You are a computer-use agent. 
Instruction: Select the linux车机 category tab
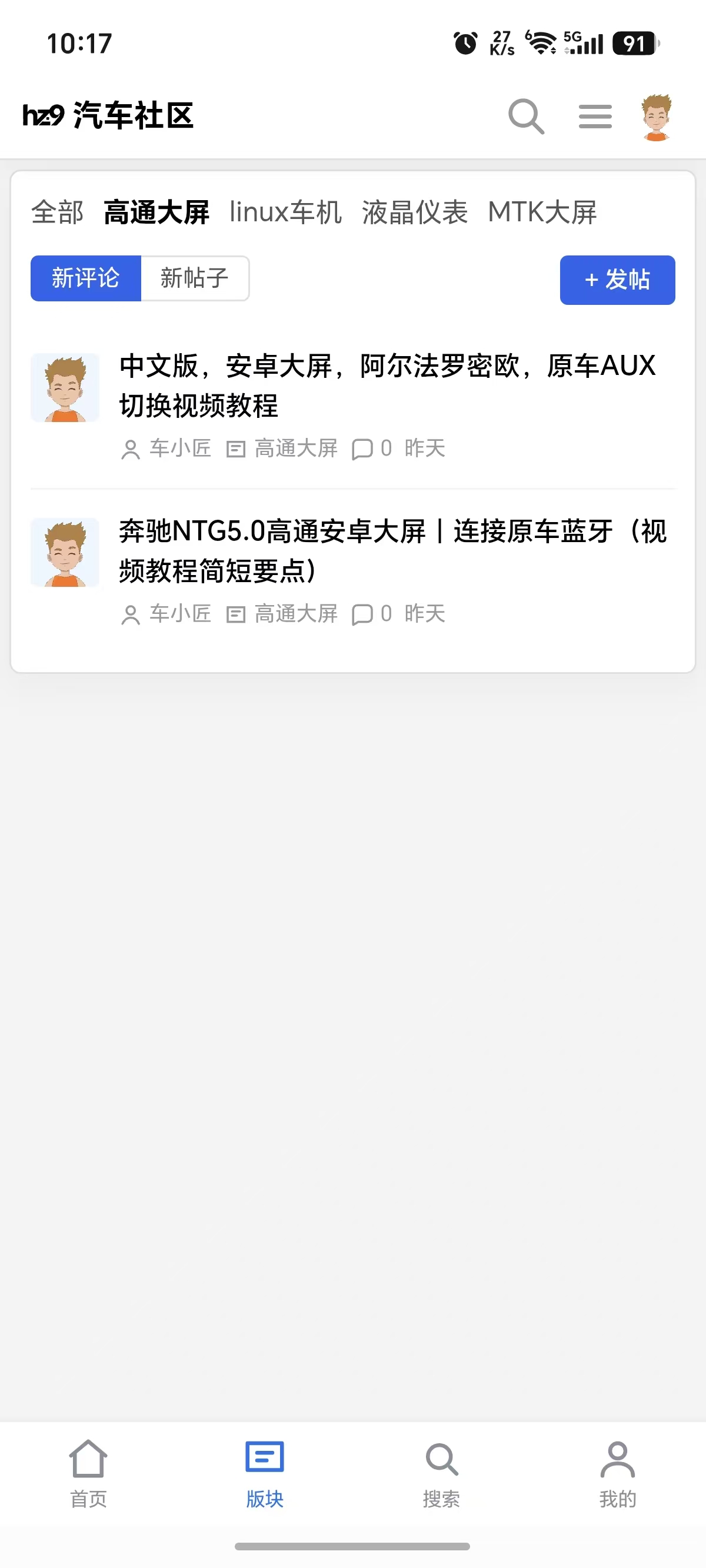[x=285, y=212]
